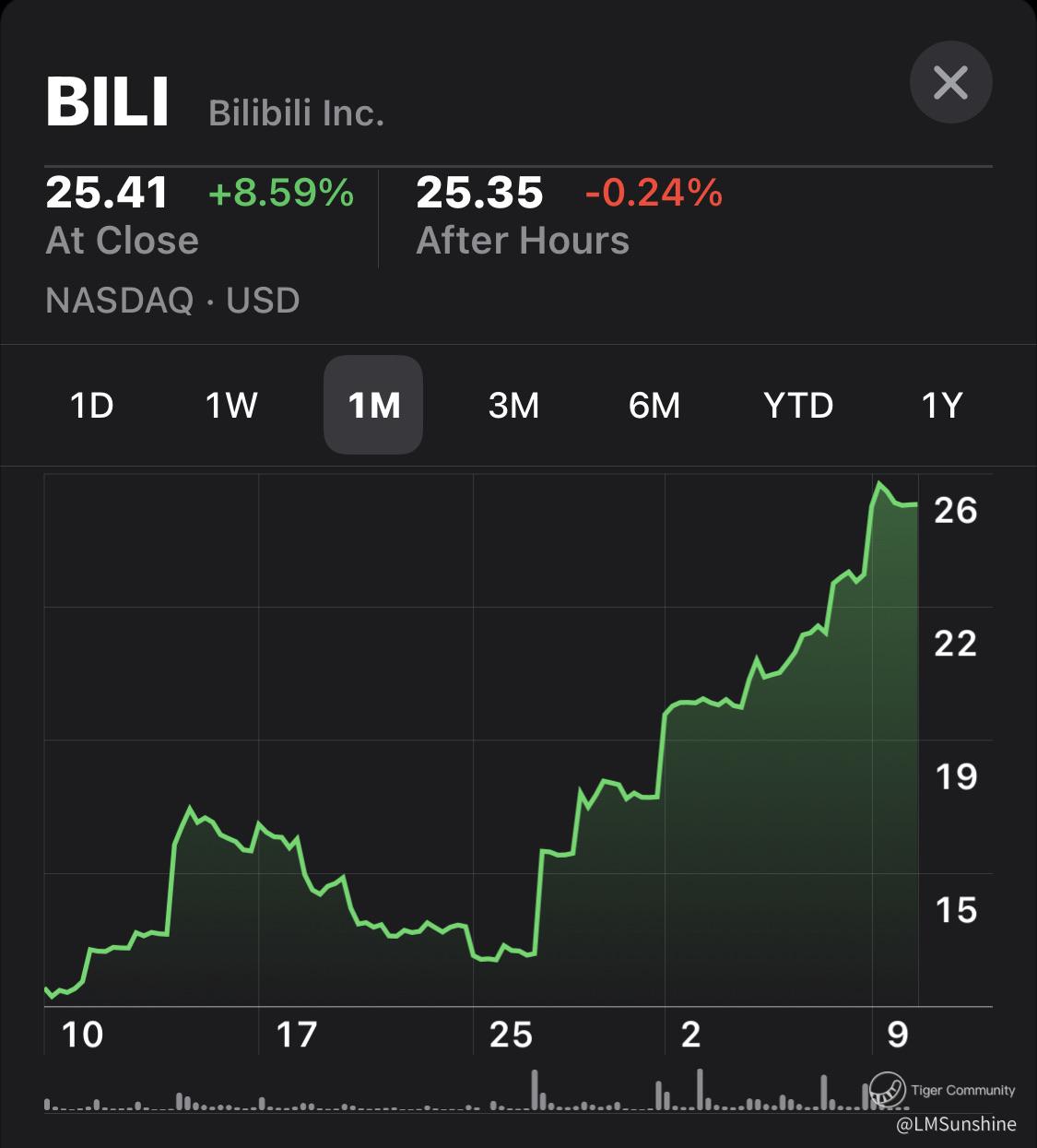
Task: Select the 1W chart range
Action: (x=231, y=405)
